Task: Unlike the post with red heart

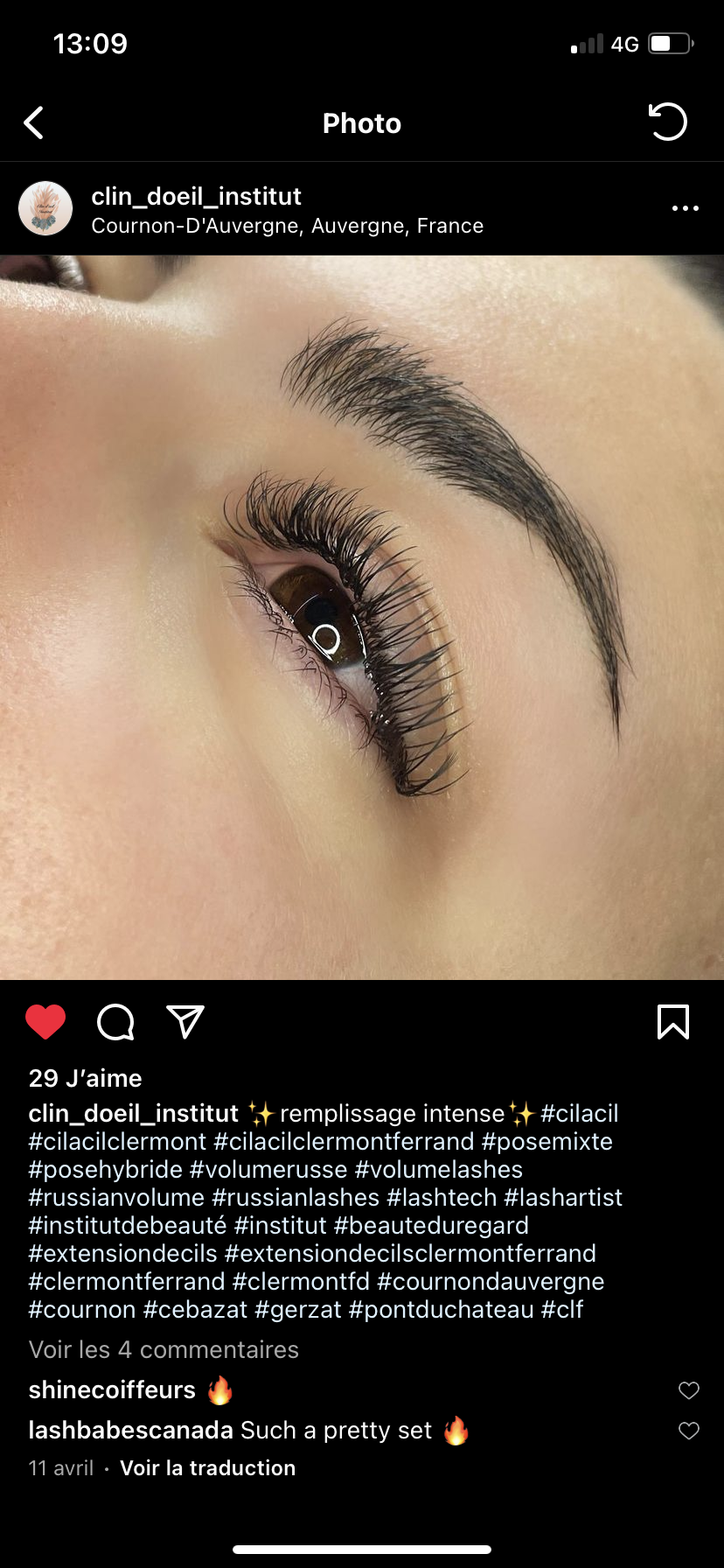Action: click(45, 1022)
